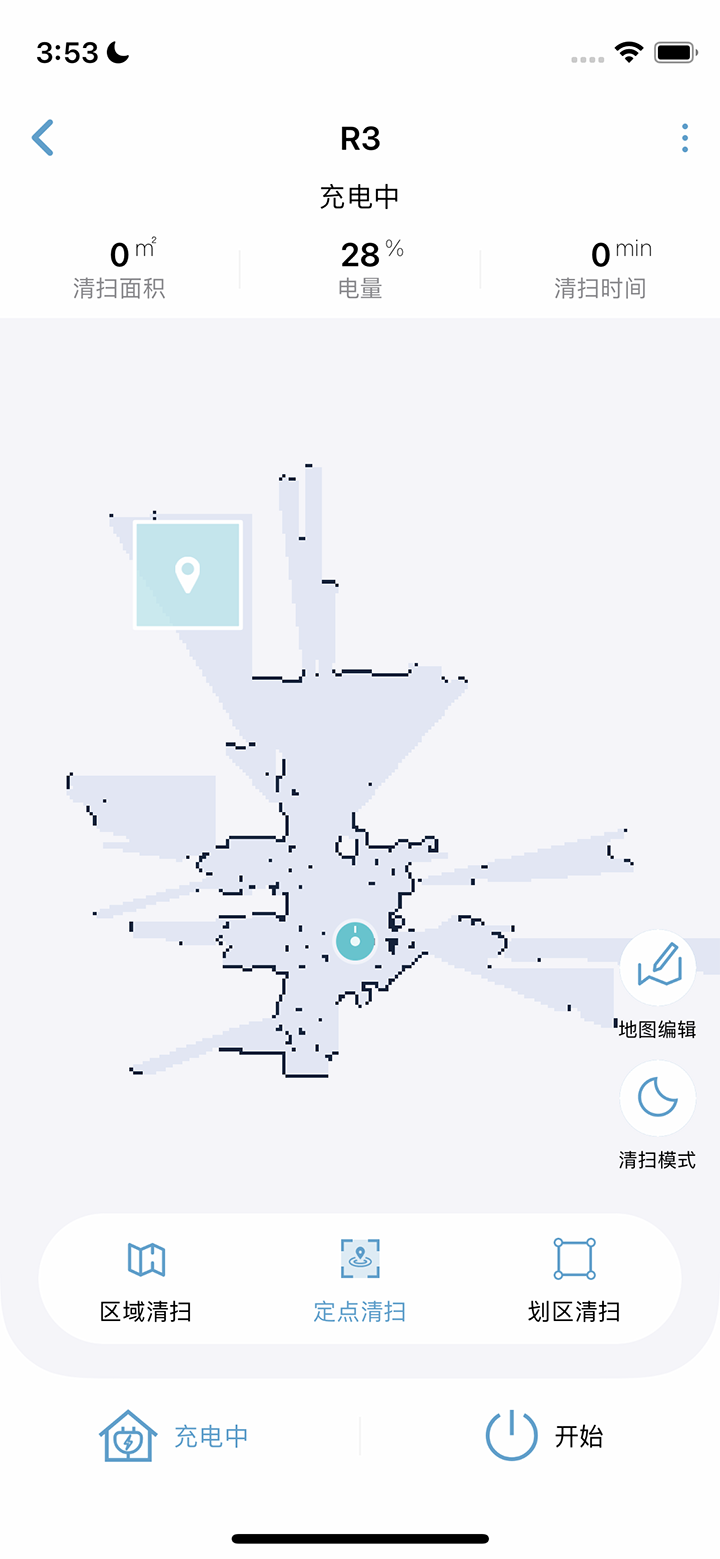
Task: Tap the spot cleaning icon 定点清扫
Action: coord(359,1259)
